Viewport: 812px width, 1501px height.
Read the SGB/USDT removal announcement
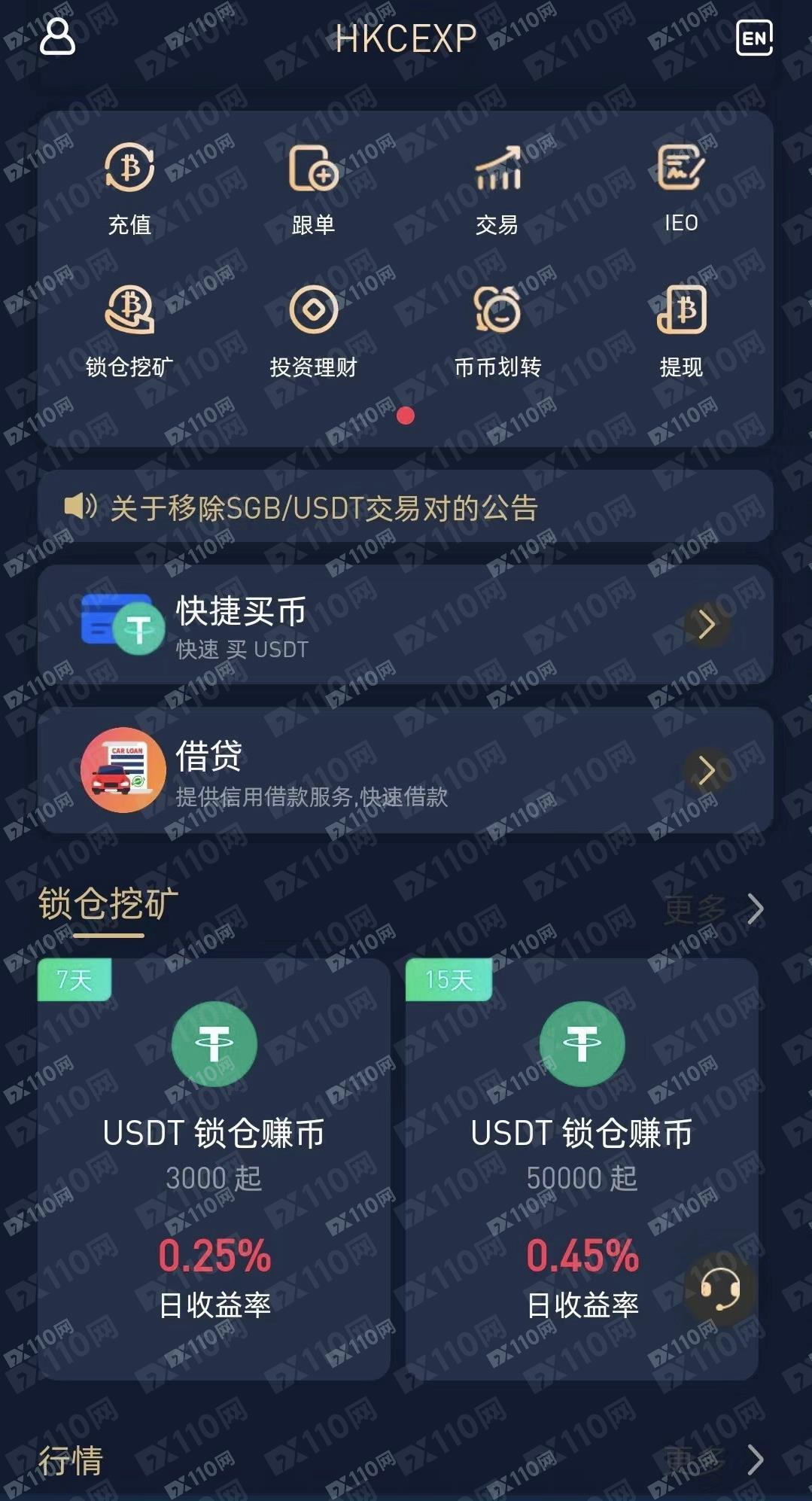324,508
